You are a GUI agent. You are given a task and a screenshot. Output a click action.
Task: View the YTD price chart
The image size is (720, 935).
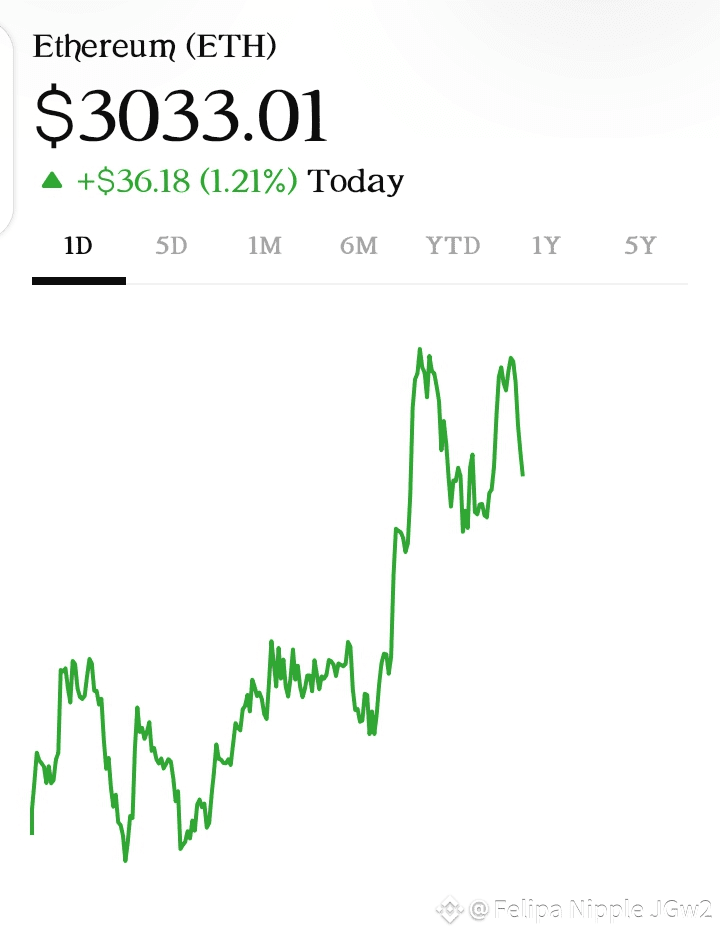tap(453, 246)
